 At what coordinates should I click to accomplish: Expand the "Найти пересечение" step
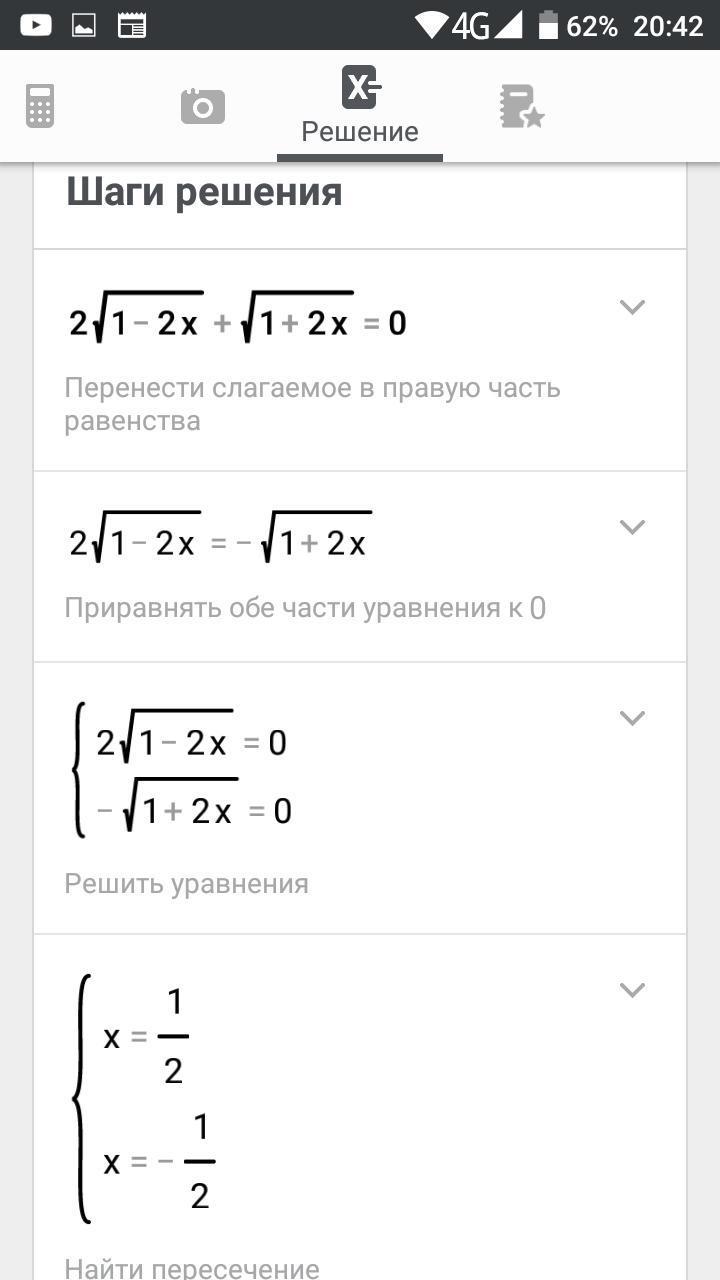(632, 990)
